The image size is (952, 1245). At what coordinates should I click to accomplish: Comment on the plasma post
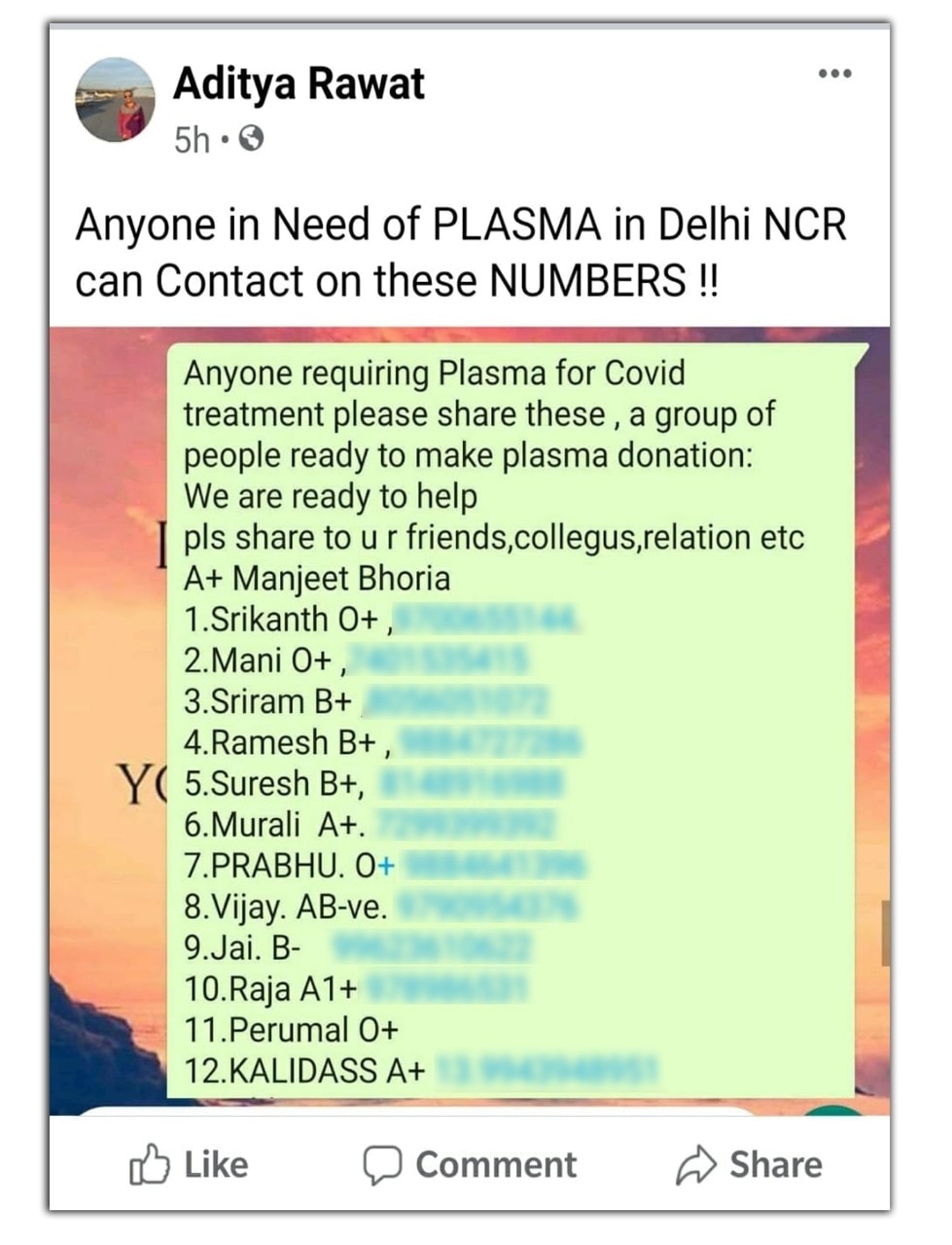pyautogui.click(x=471, y=1164)
